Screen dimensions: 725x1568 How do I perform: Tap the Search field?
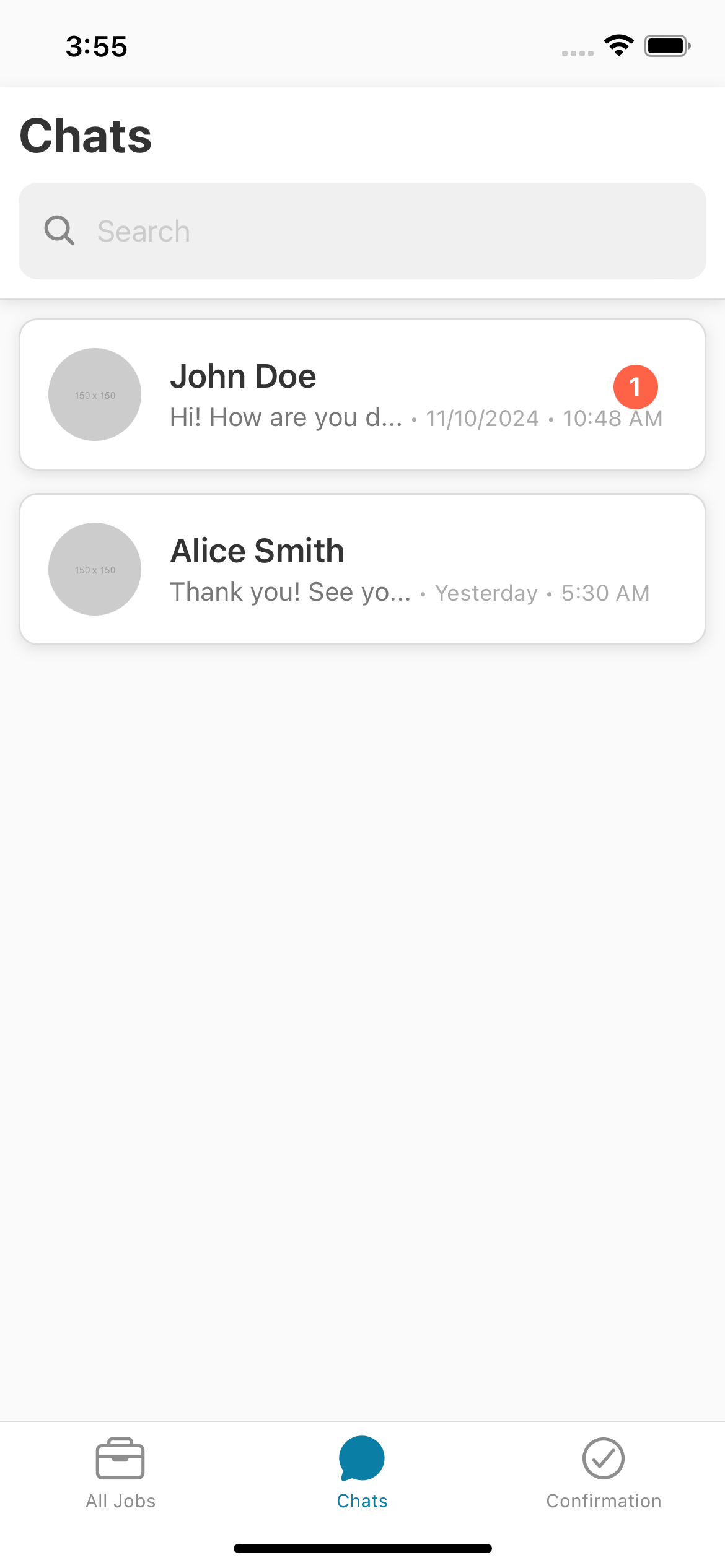(x=362, y=231)
